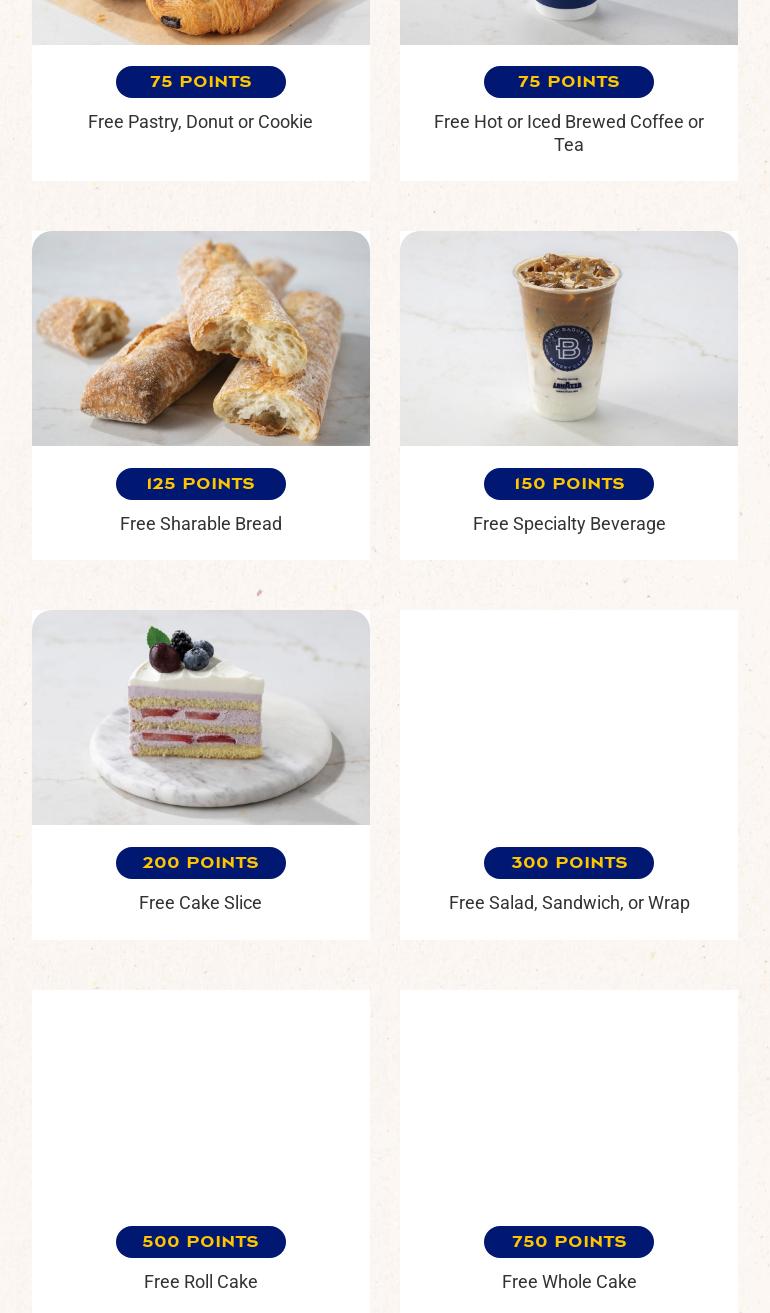The image size is (770, 1313).
Task: Click the iced specialty beverage photo
Action: click(x=568, y=338)
